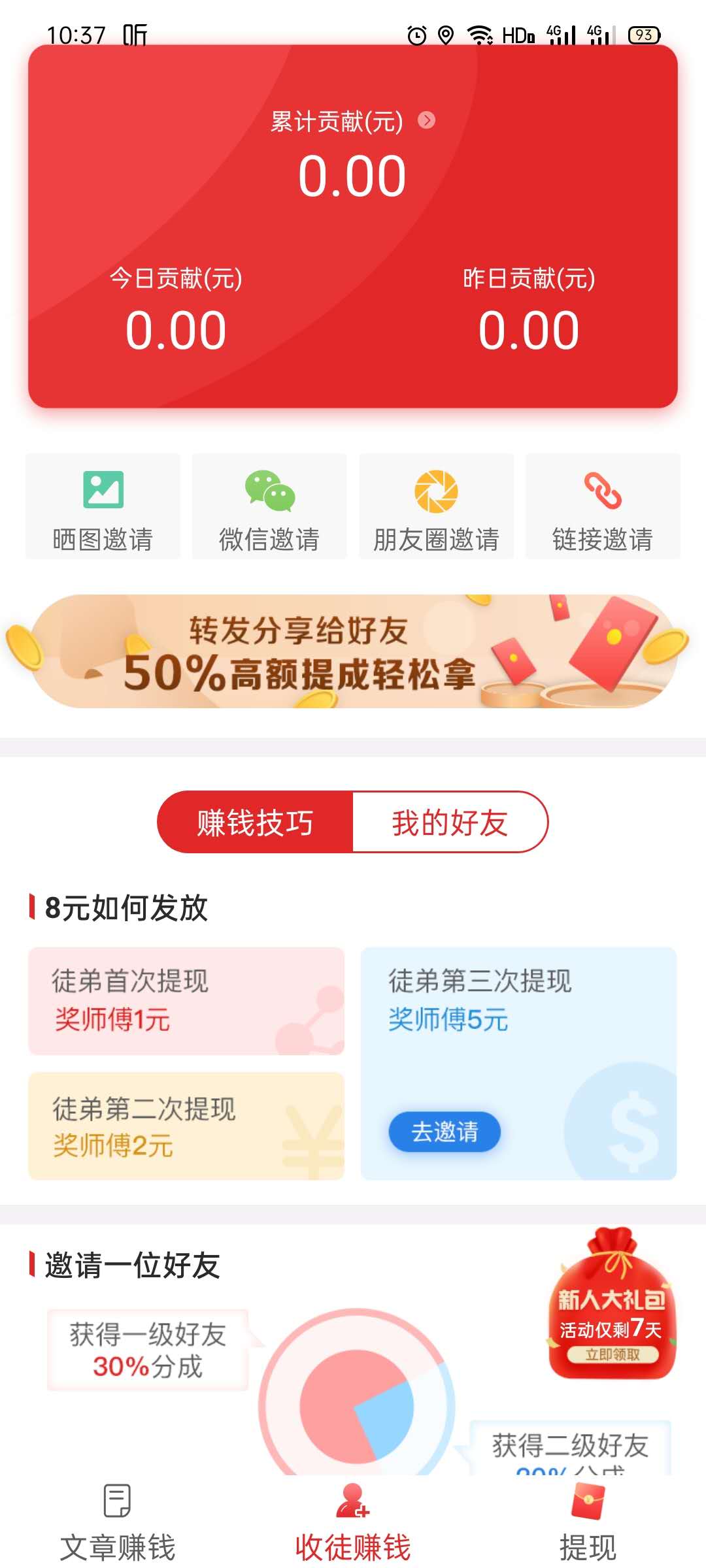Claim the 新人大礼包 gift bag
This screenshot has width=706, height=1568.
(x=612, y=1307)
